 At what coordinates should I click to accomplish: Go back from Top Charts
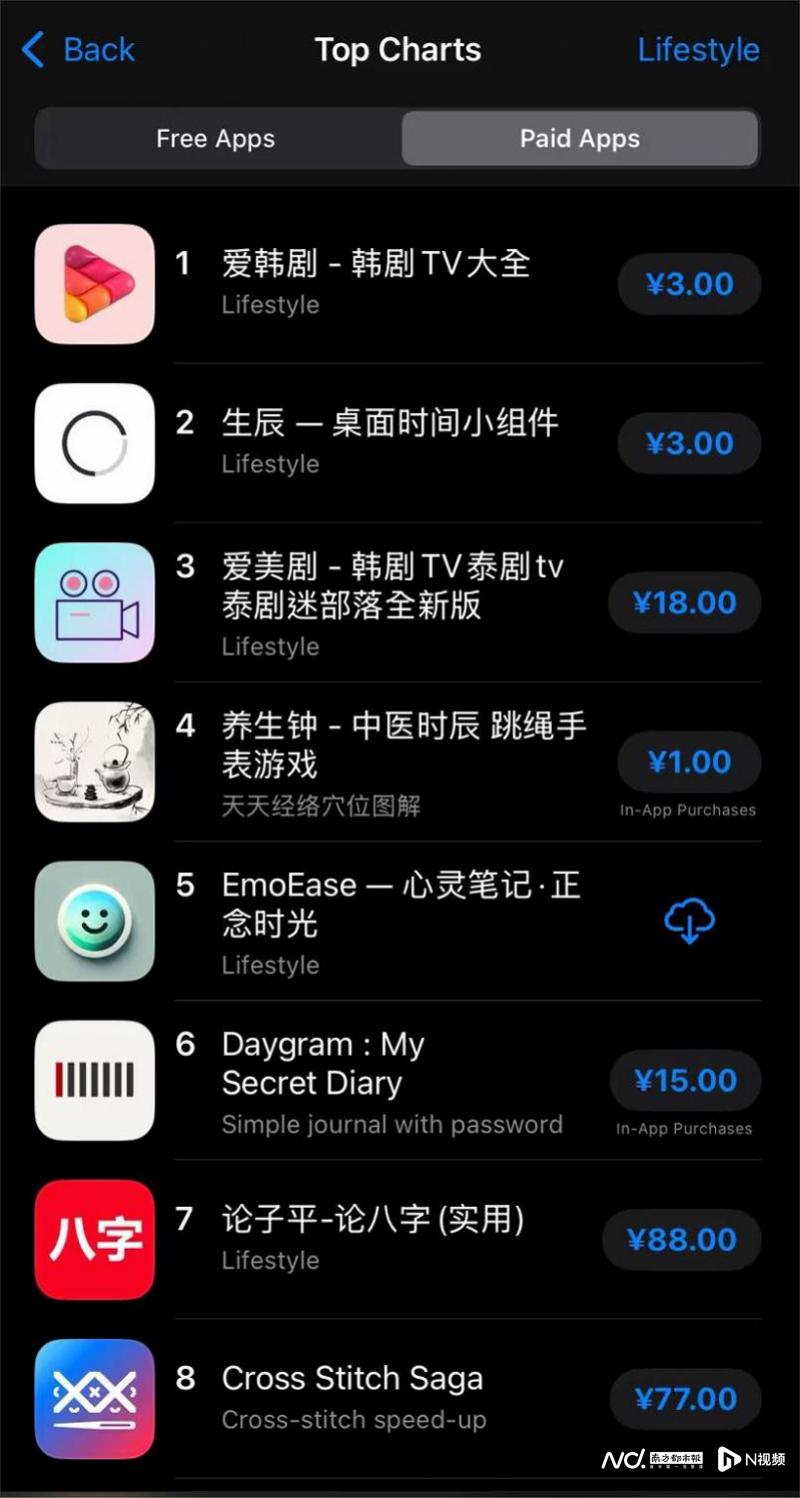click(78, 50)
